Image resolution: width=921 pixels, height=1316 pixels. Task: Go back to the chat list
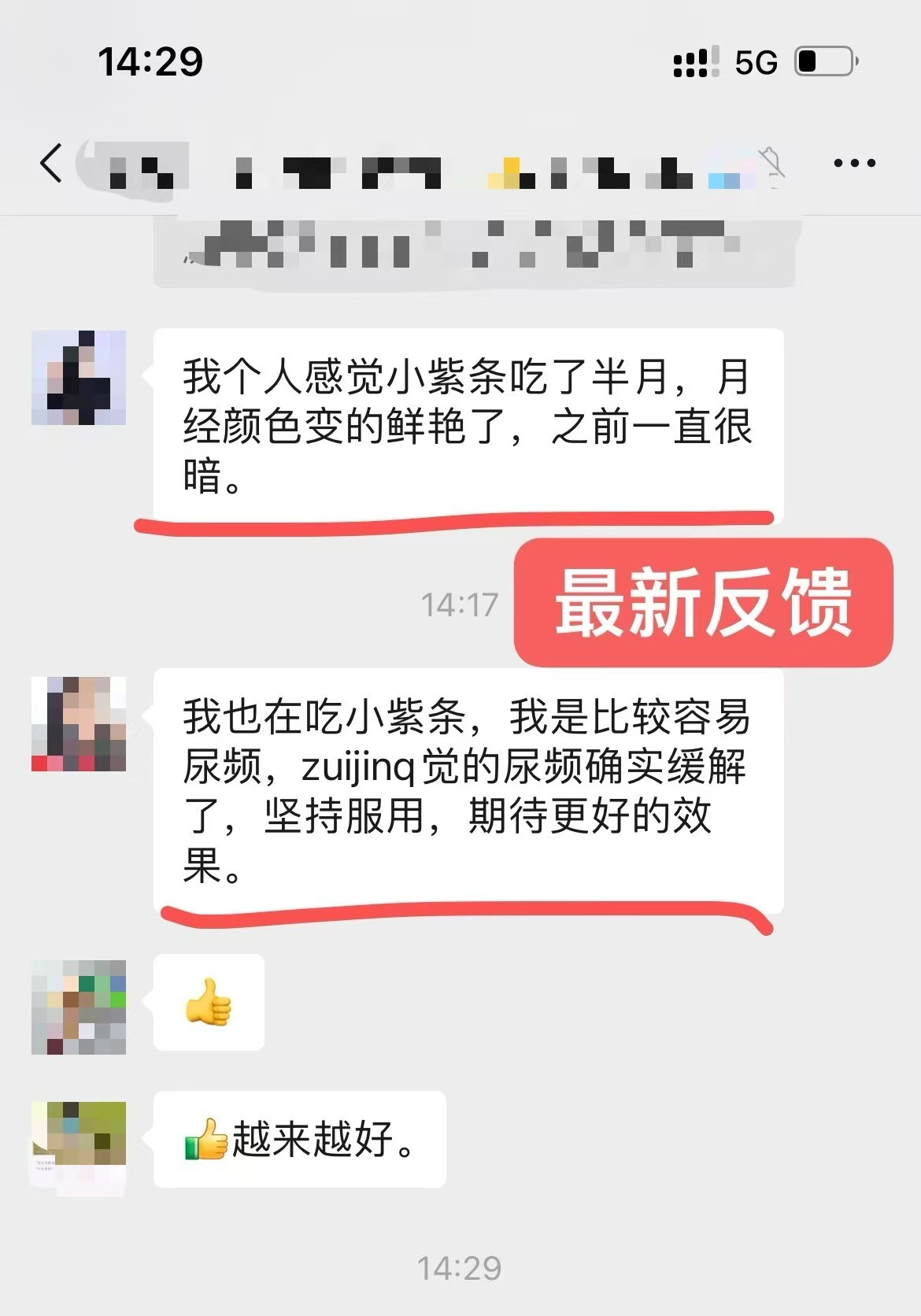pyautogui.click(x=51, y=164)
